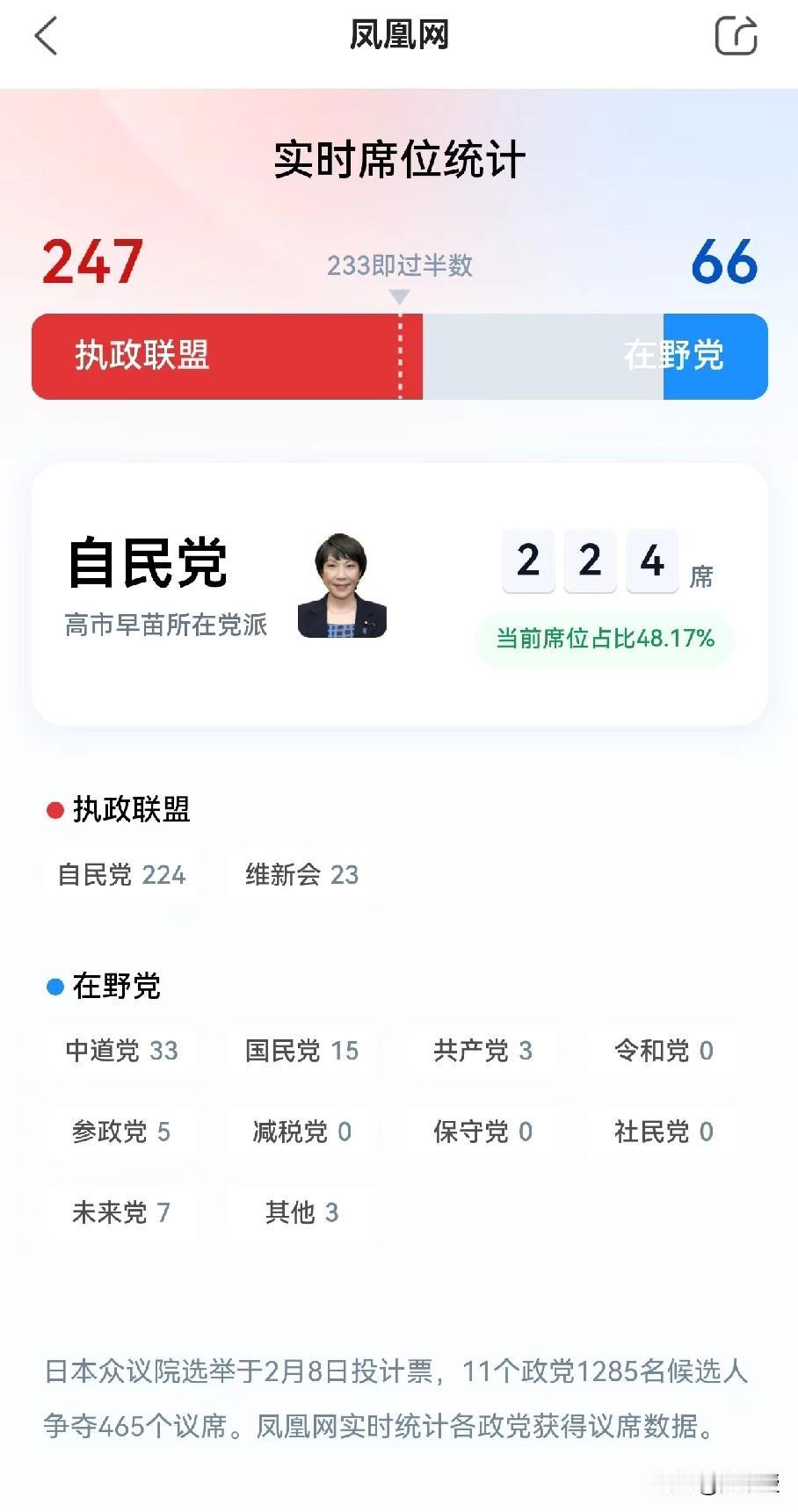Viewport: 798px width, 1512px height.
Task: Tap the red dot beside 执政联盟 section
Action: coord(54,807)
